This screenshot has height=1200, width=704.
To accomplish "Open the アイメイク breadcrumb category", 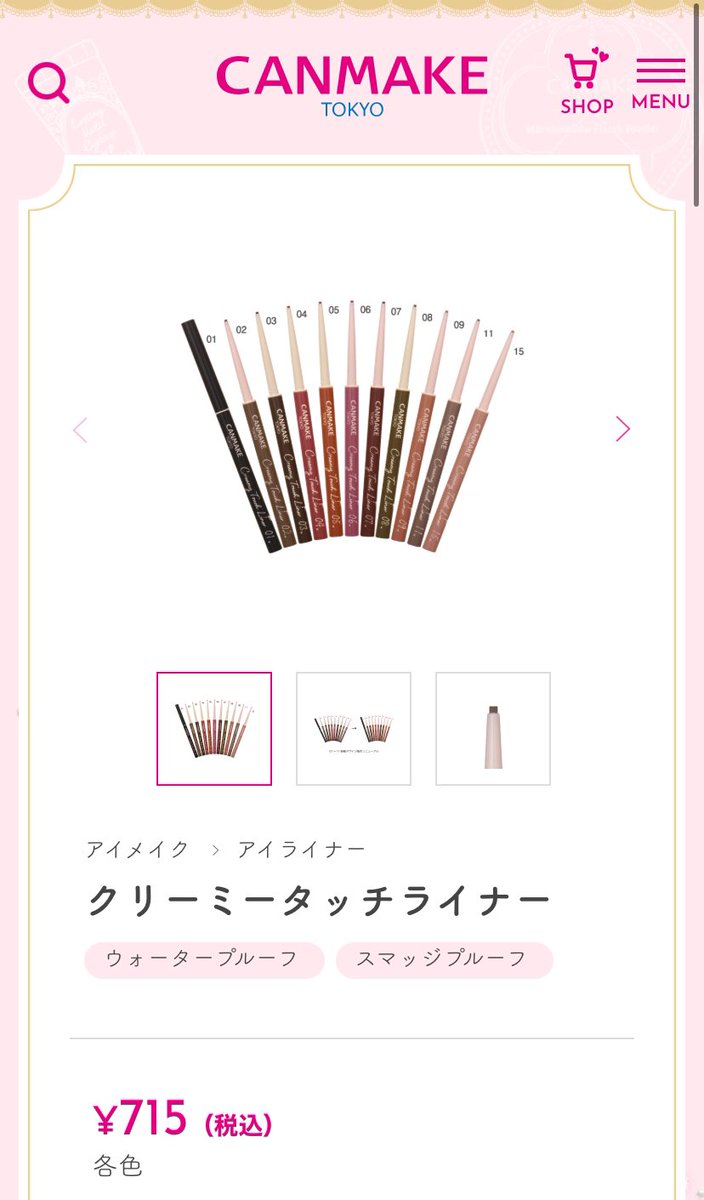I will pyautogui.click(x=137, y=850).
